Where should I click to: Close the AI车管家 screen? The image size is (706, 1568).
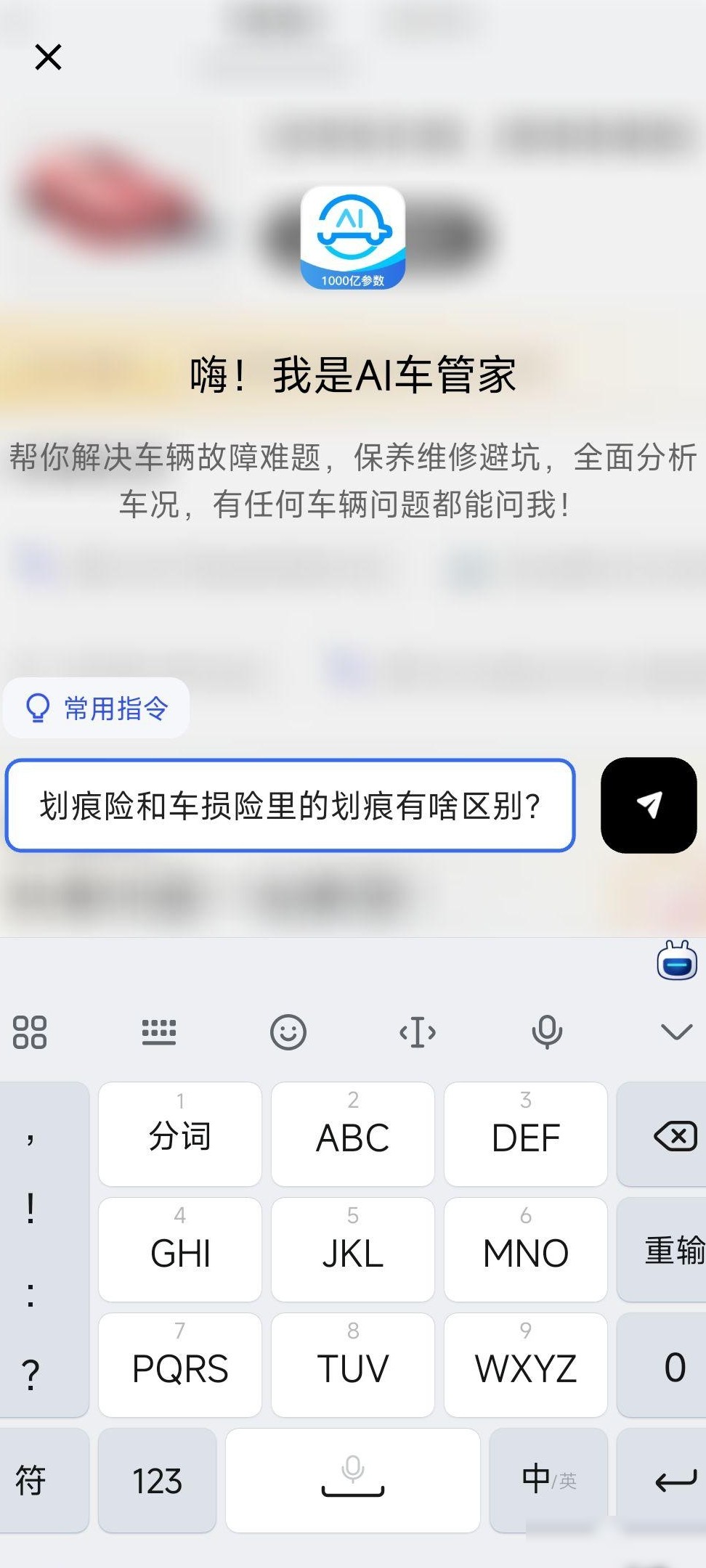[x=49, y=57]
